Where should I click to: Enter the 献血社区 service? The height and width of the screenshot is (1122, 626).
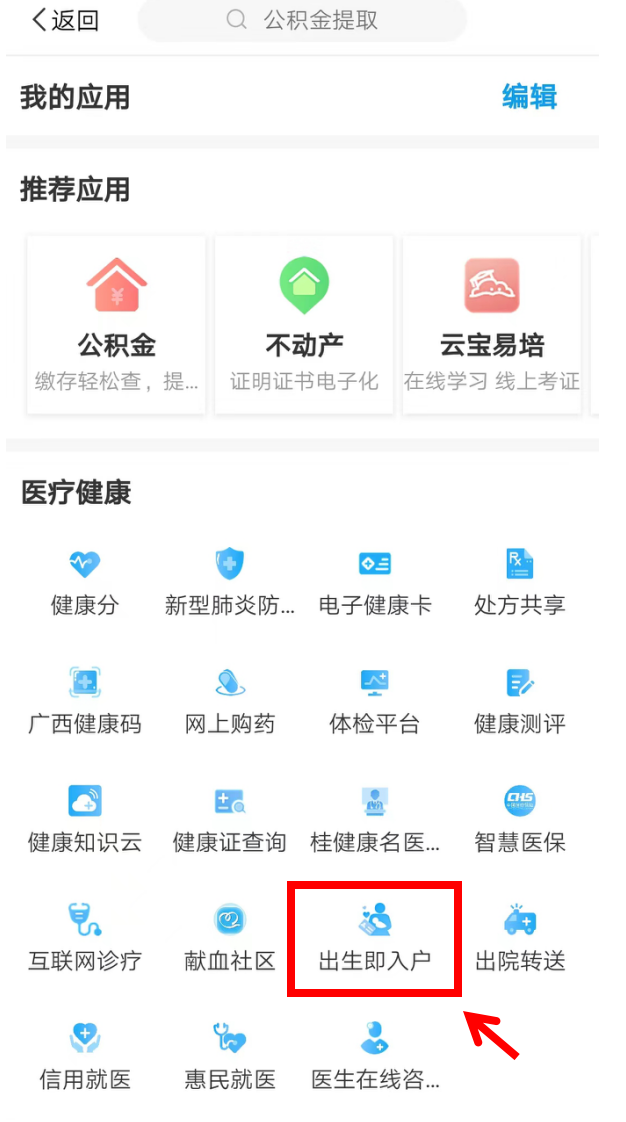click(230, 938)
